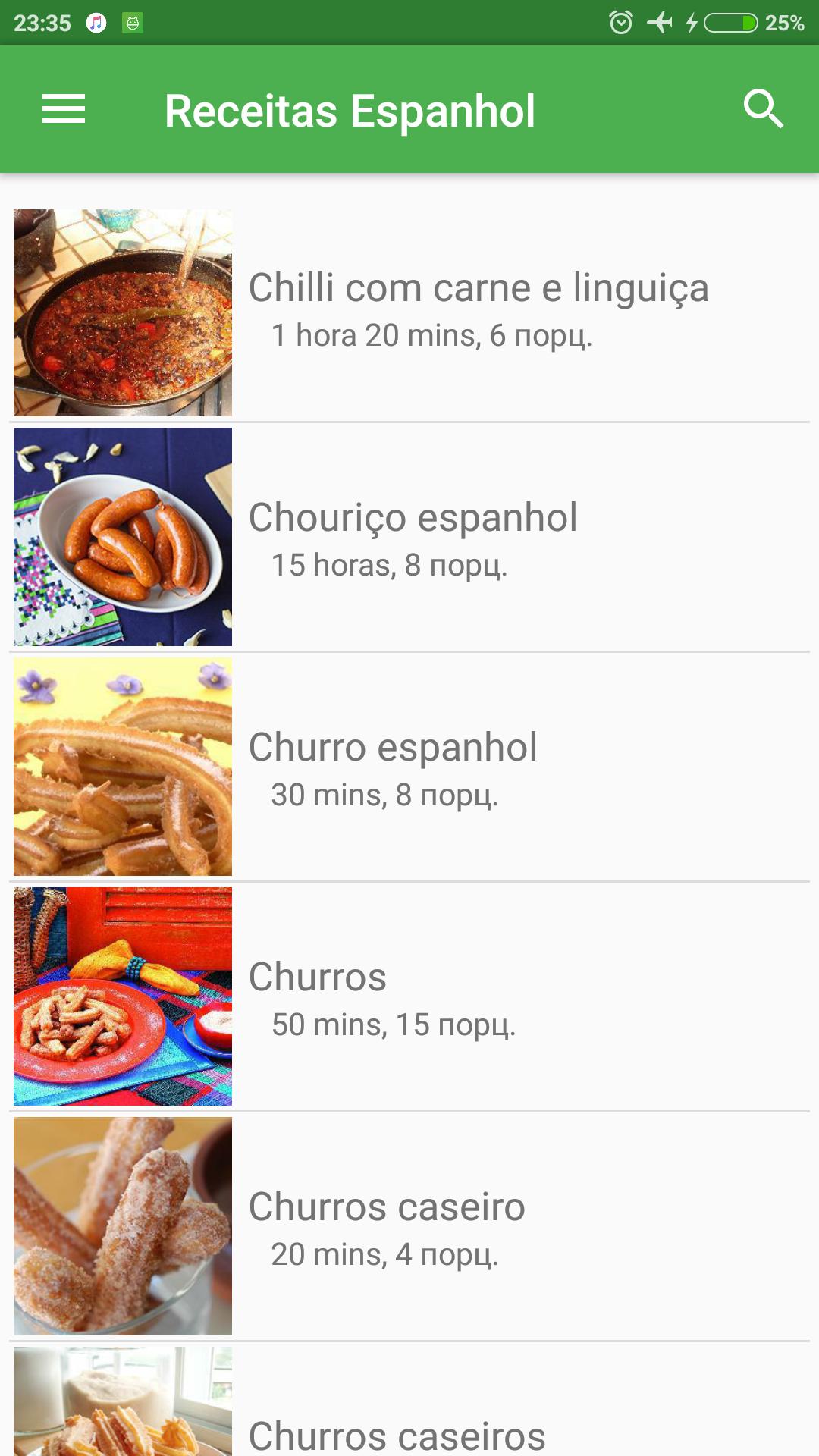
Task: Open the Chouriço espanhol recipe
Action: pyautogui.click(x=409, y=537)
